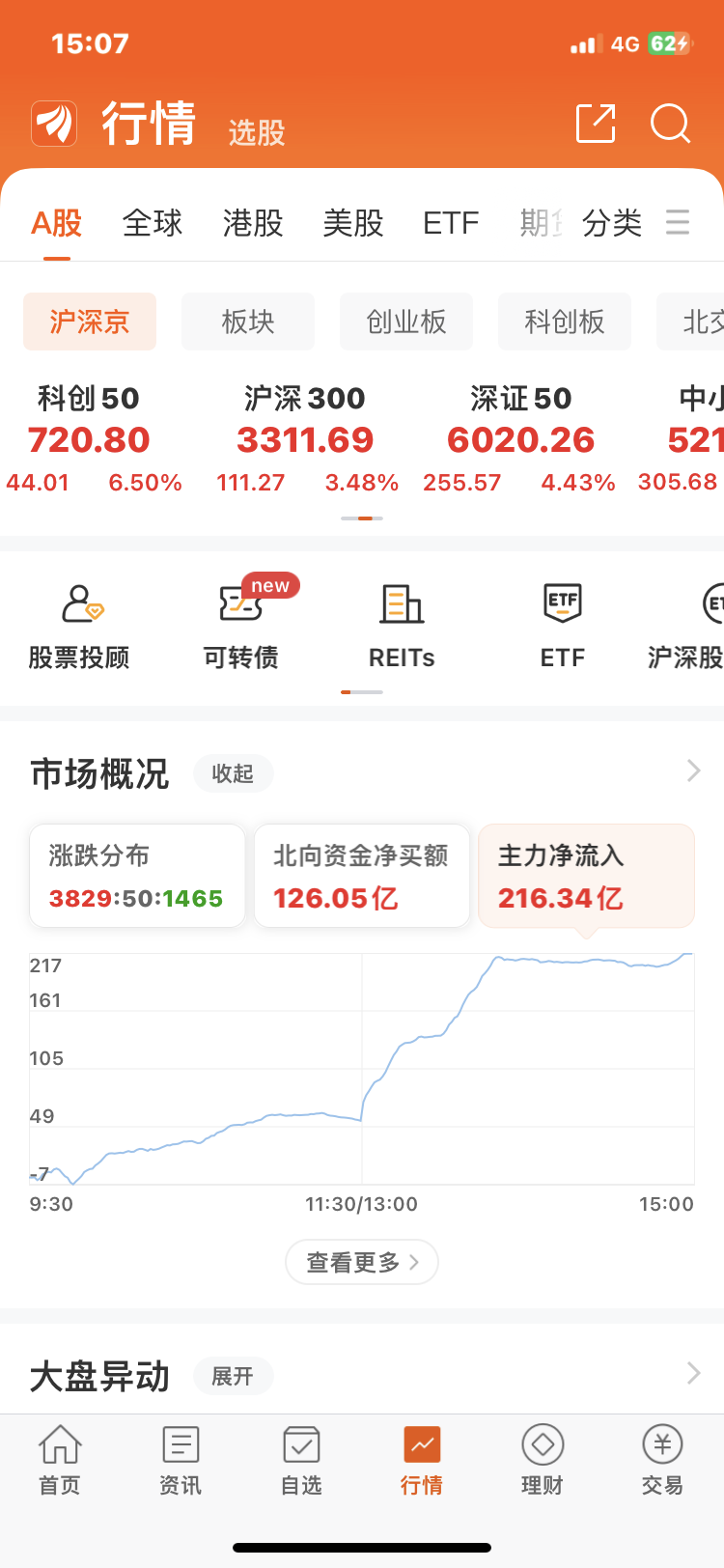Open the search magnifier icon
The width and height of the screenshot is (724, 1568).
670,124
